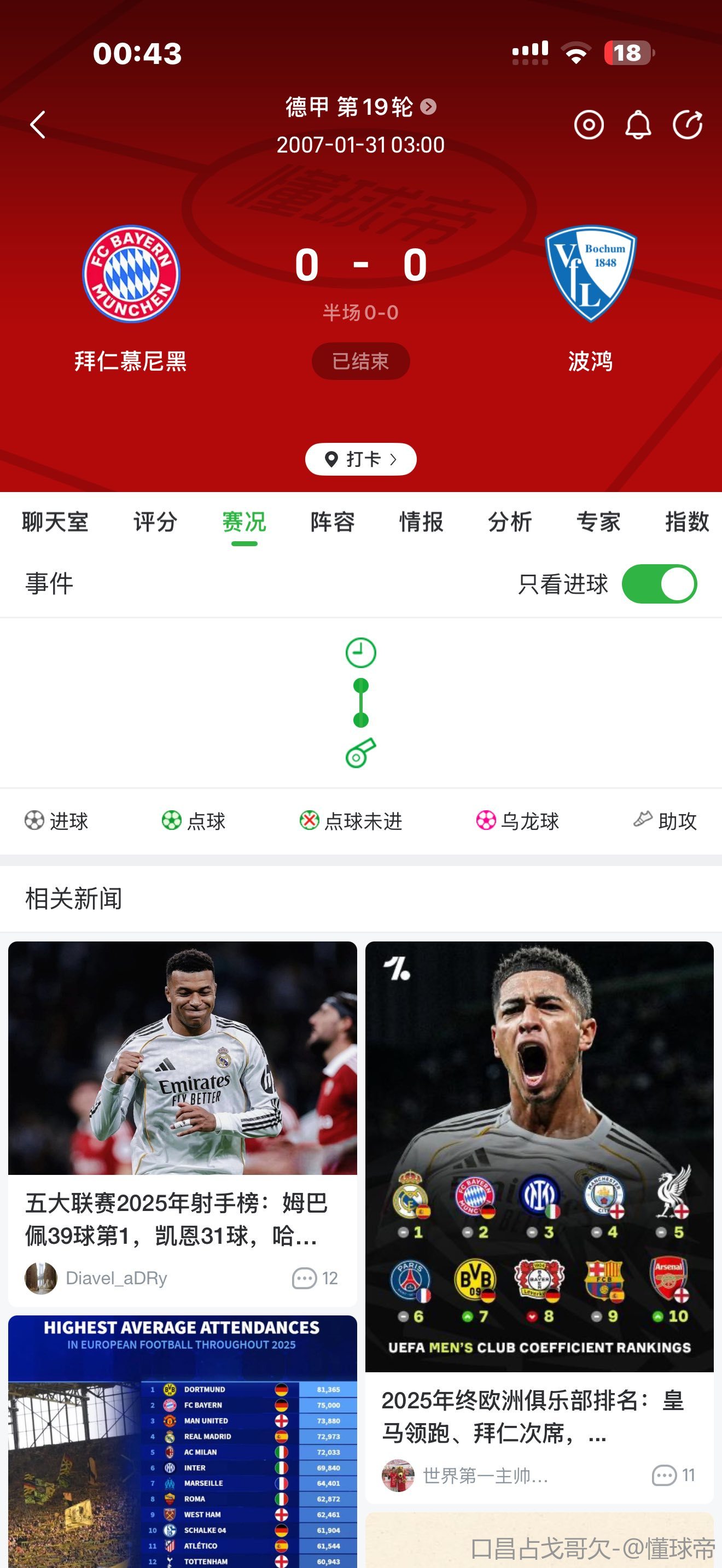Disable the 只看进球 switch
This screenshot has height=1568, width=722.
(659, 584)
